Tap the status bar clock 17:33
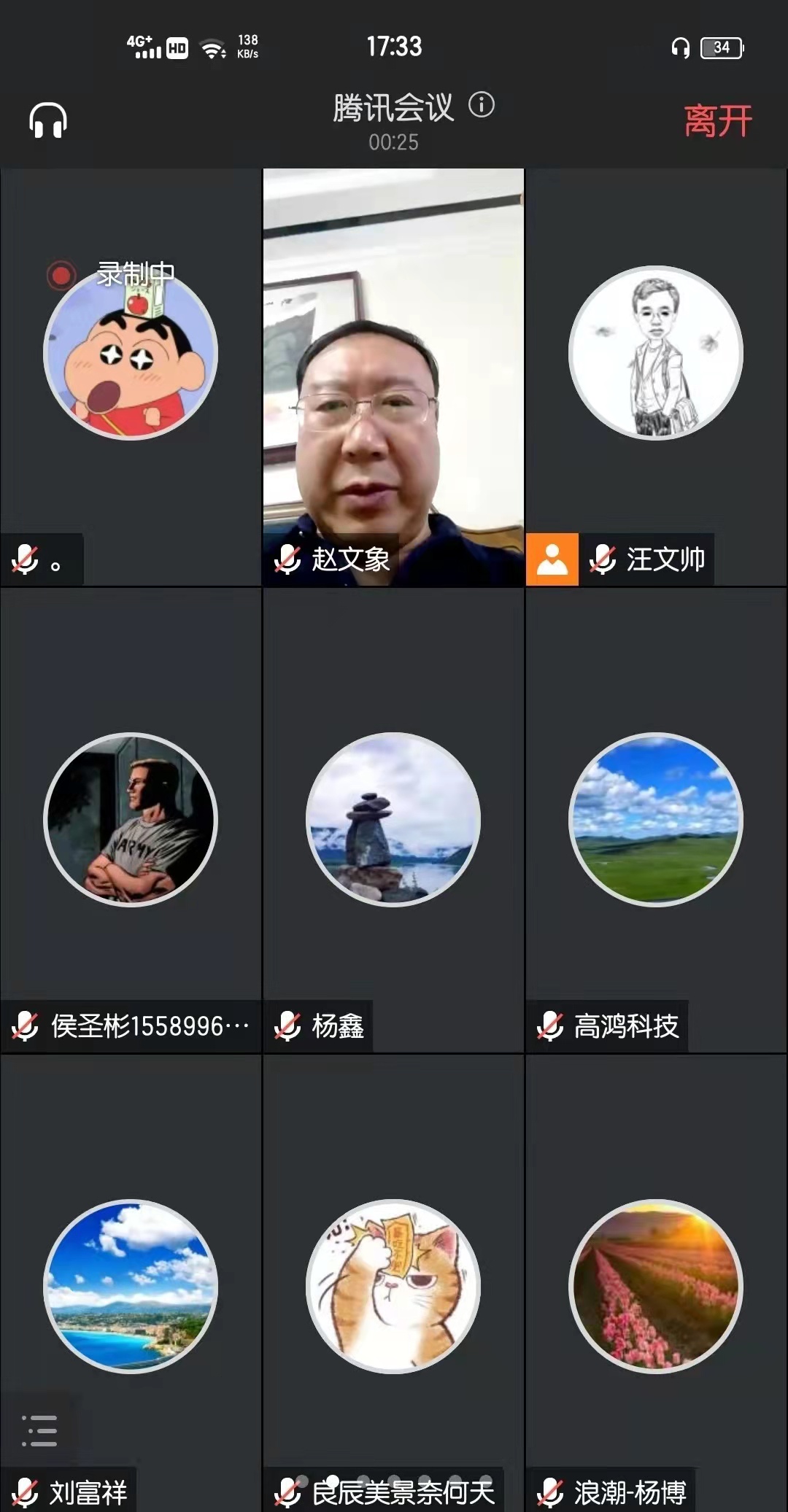The height and width of the screenshot is (1512, 788). pos(394,46)
